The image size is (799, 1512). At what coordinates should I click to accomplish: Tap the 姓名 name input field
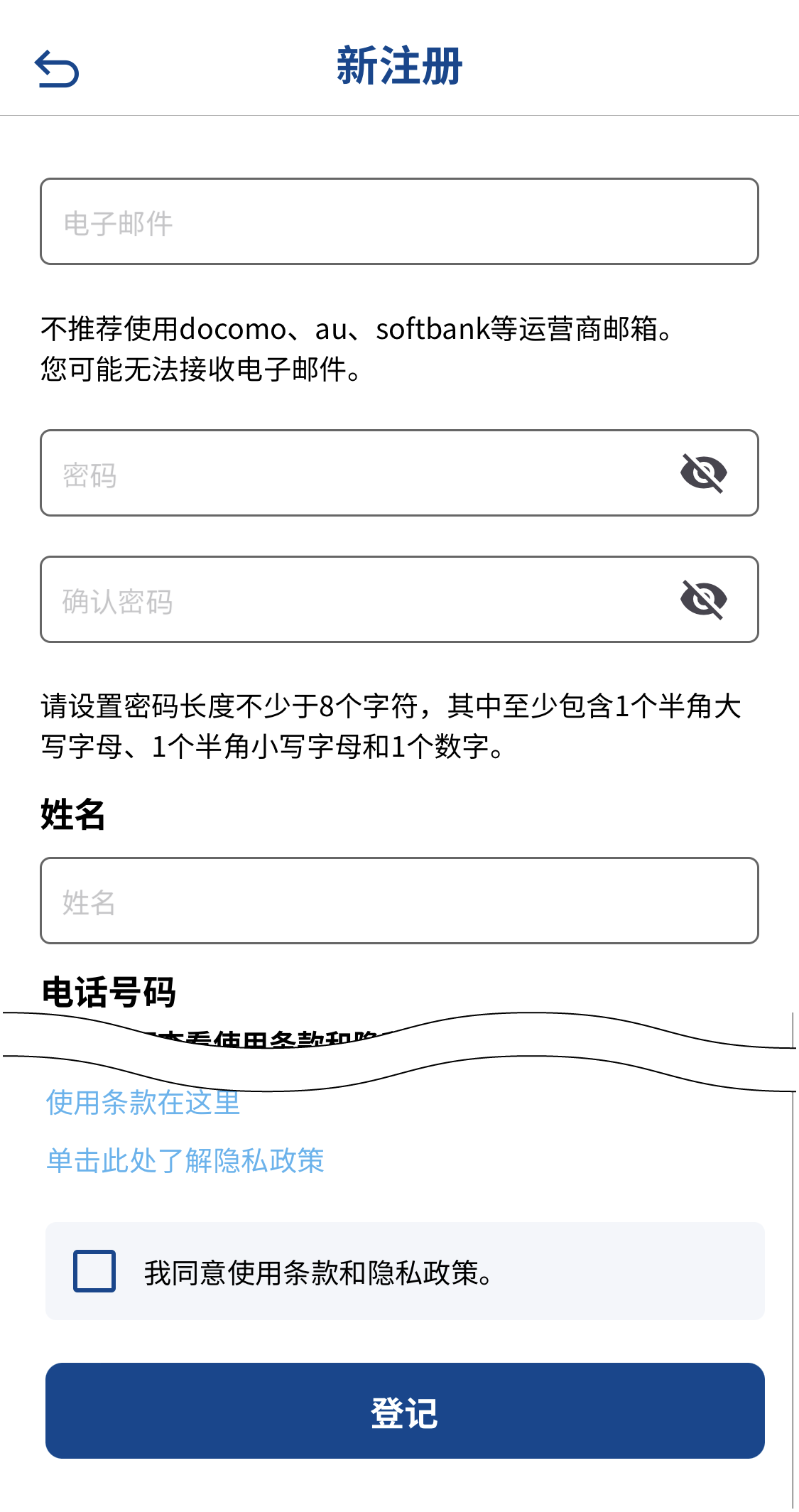tap(399, 901)
